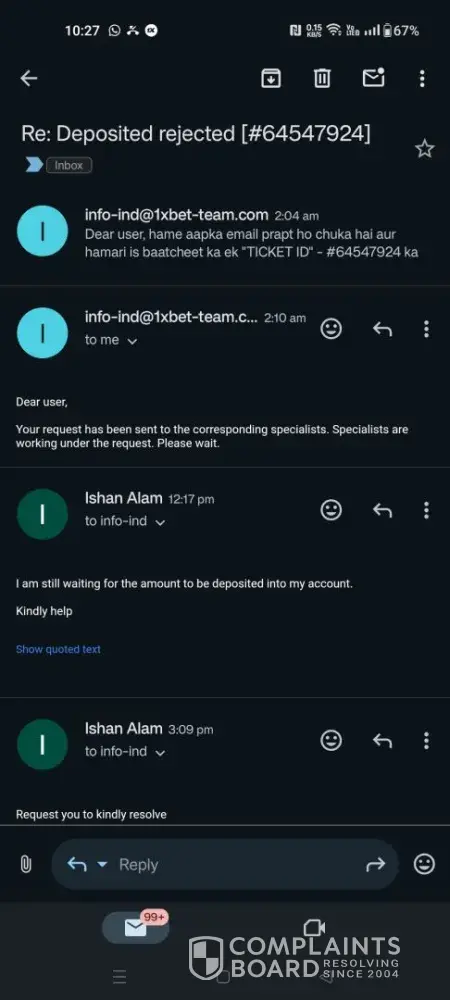This screenshot has height=1000, width=450.
Task: Star the Deposited rejected conversation
Action: [425, 149]
